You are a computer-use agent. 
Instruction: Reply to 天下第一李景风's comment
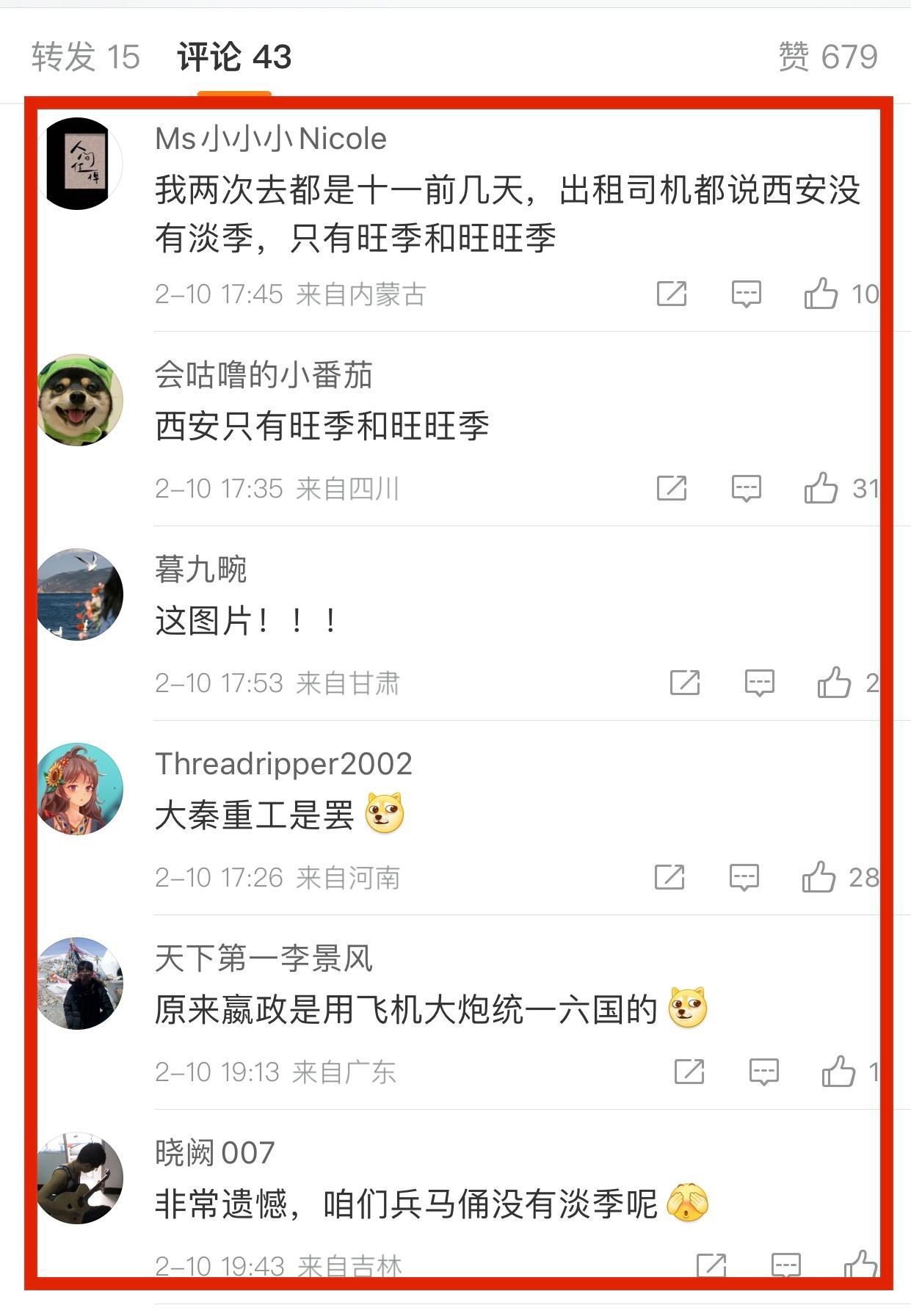point(763,1072)
